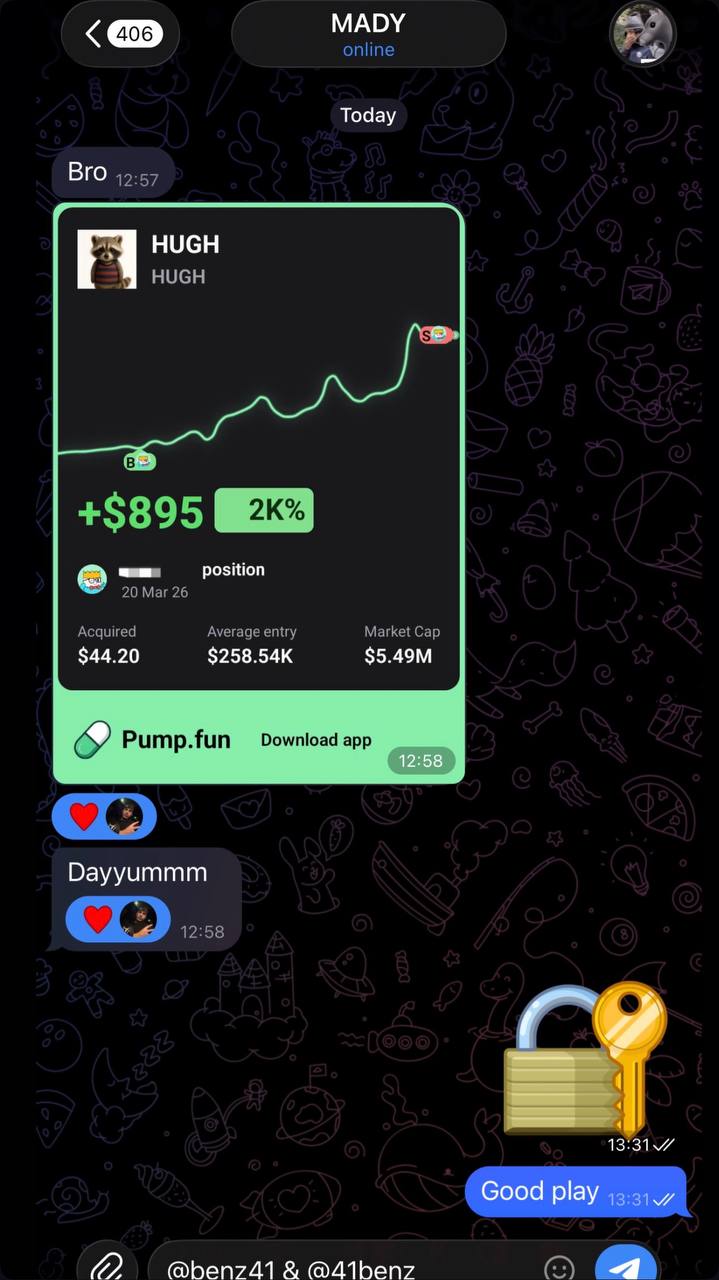This screenshot has height=1280, width=719.
Task: Open the lock and key sticker
Action: pos(586,1060)
